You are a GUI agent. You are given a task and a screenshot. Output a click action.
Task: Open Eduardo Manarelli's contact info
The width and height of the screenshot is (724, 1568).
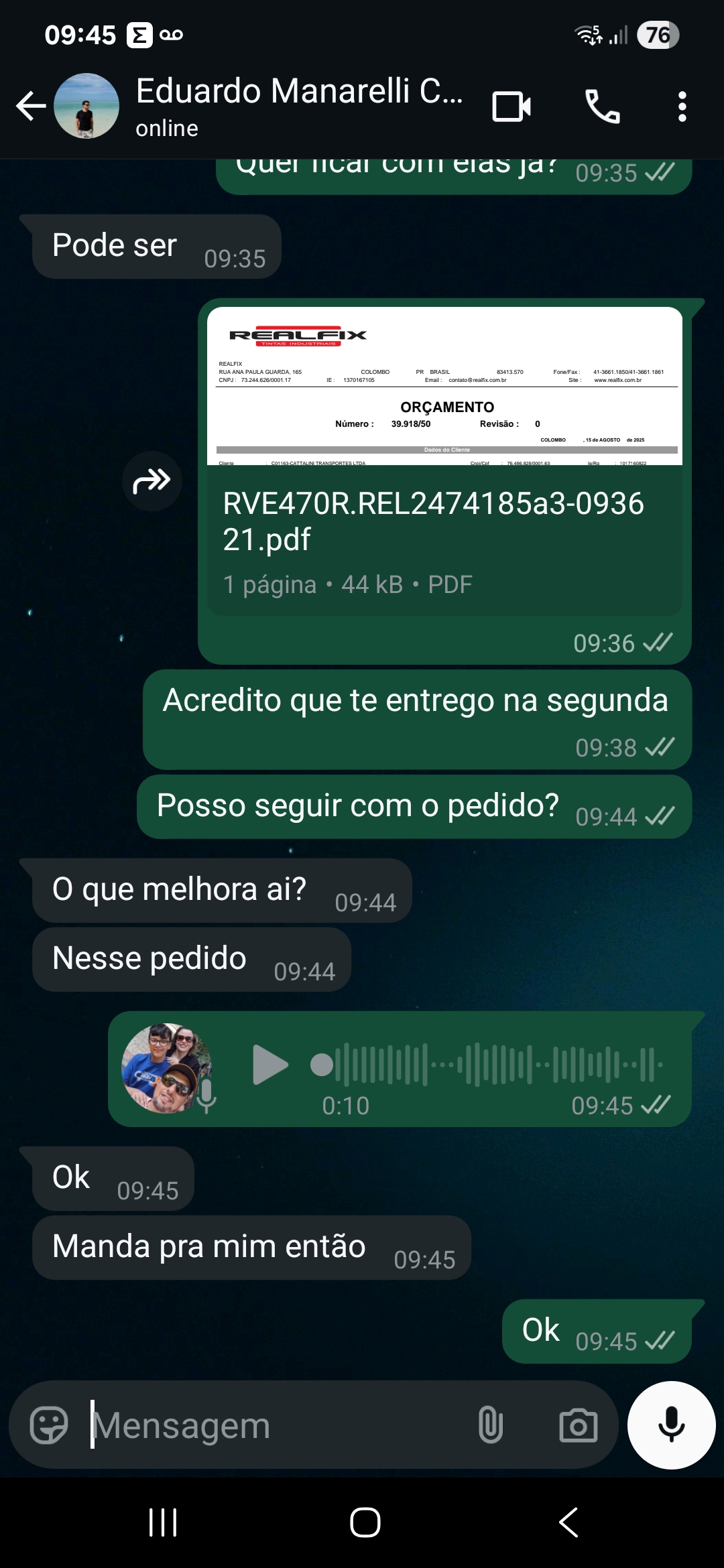point(298,106)
